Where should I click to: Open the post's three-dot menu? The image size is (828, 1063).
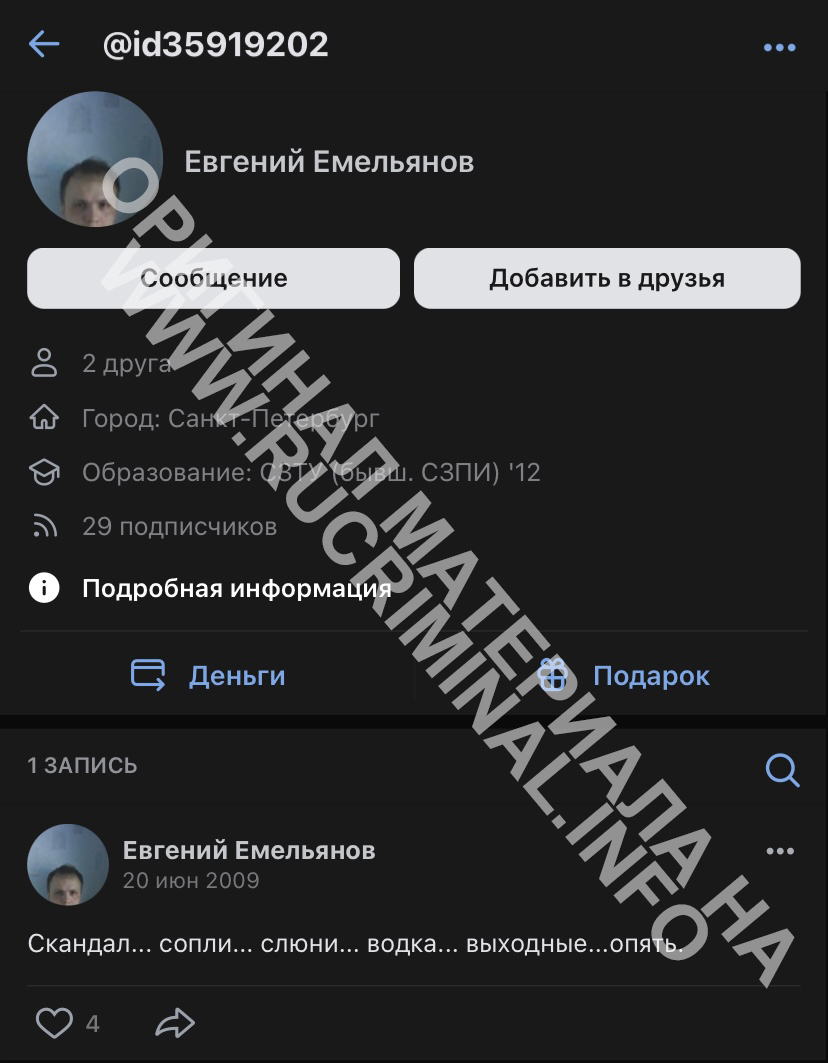(x=779, y=851)
